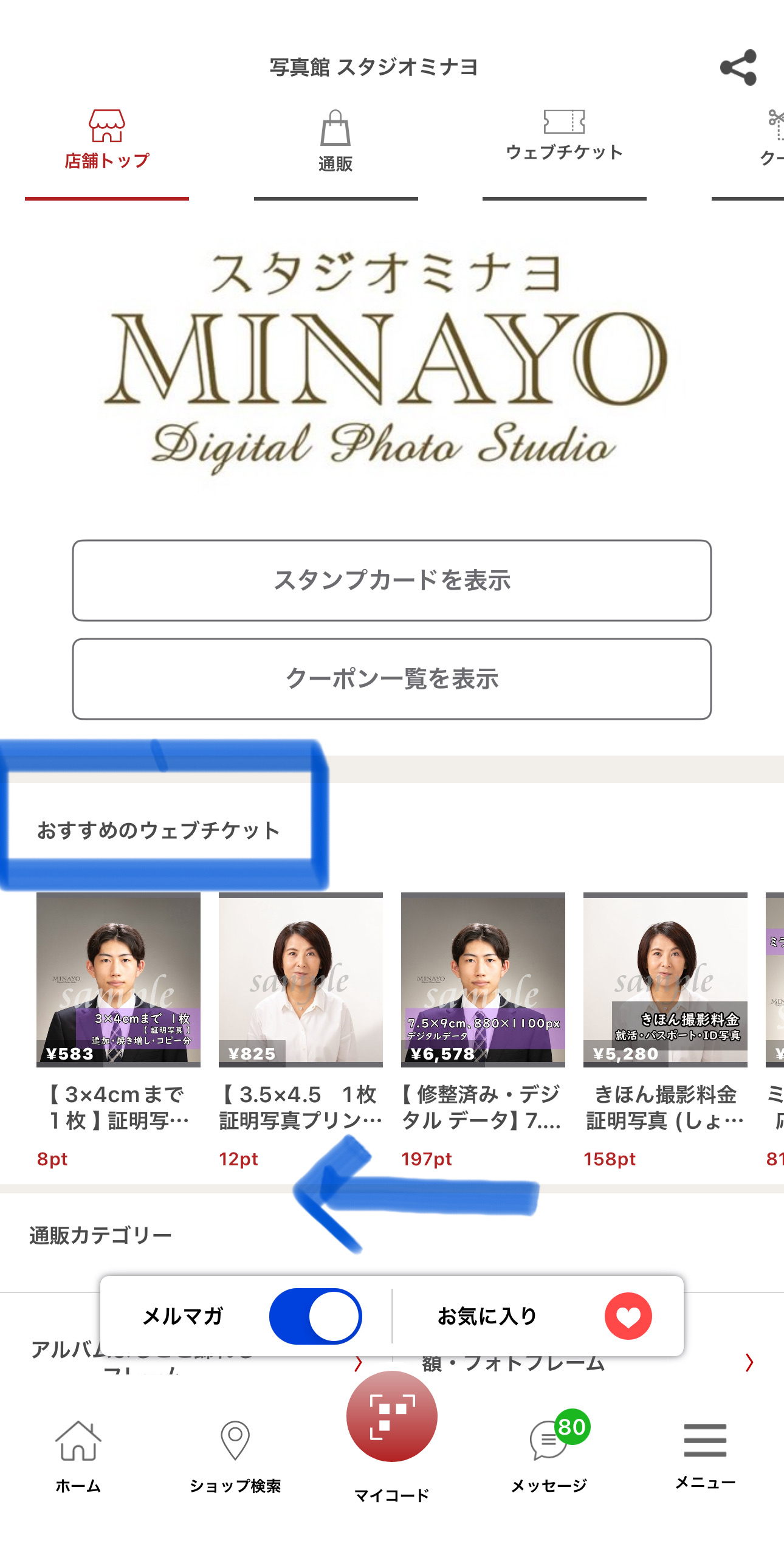
Task: Toggle the メルマガ switch off
Action: [315, 1316]
